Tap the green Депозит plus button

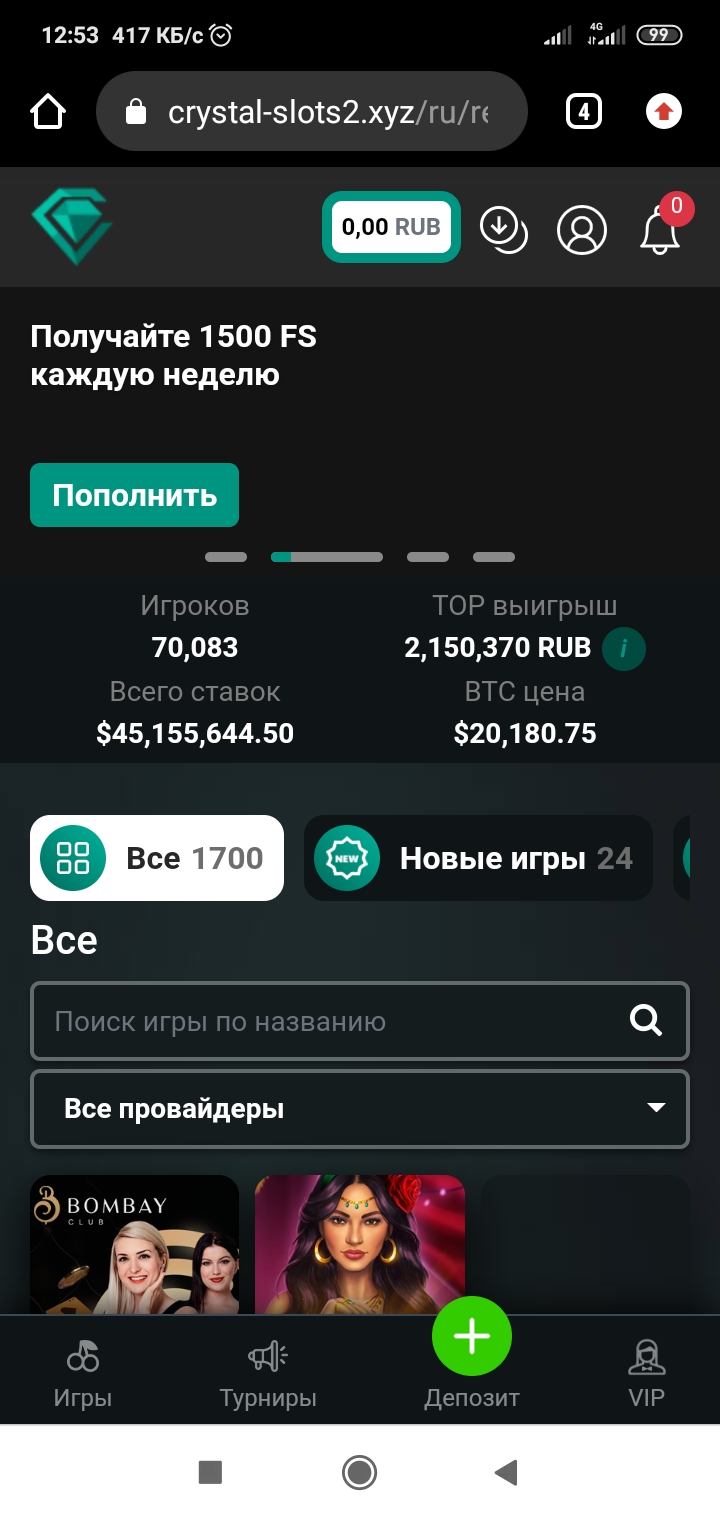[x=472, y=1336]
